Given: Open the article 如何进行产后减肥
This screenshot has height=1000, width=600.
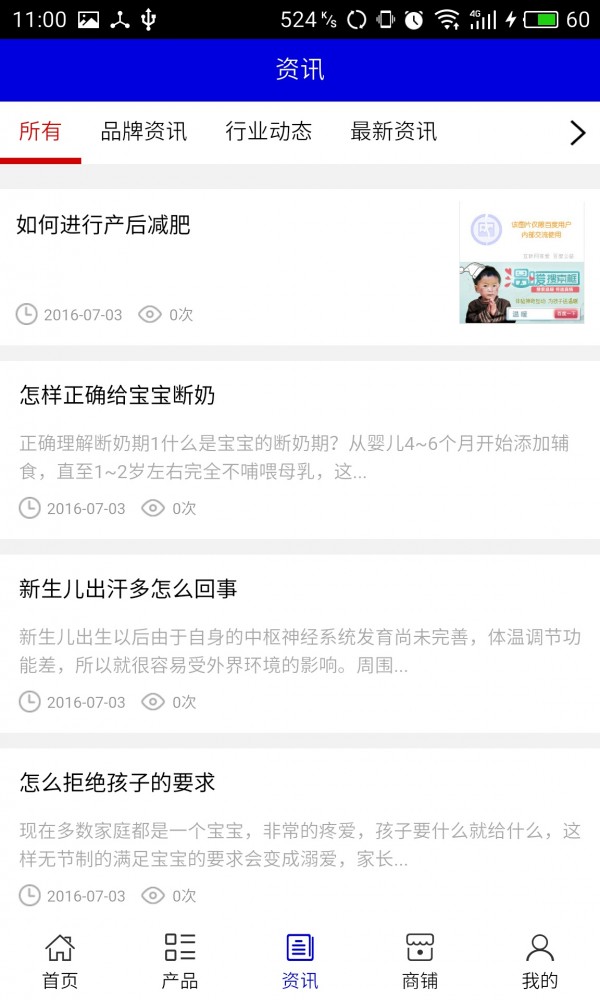Looking at the screenshot, I should [x=103, y=225].
